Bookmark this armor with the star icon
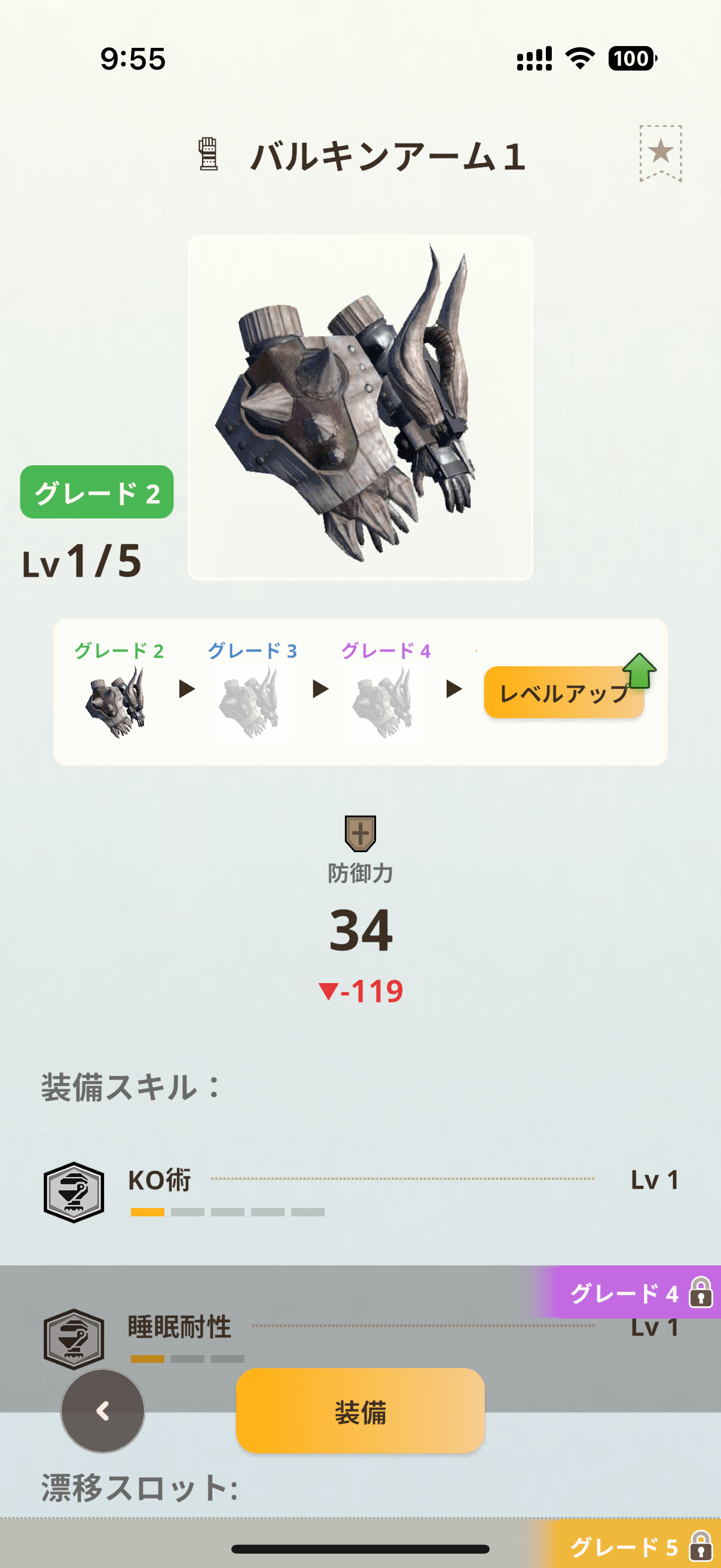The image size is (721, 1568). pyautogui.click(x=660, y=152)
